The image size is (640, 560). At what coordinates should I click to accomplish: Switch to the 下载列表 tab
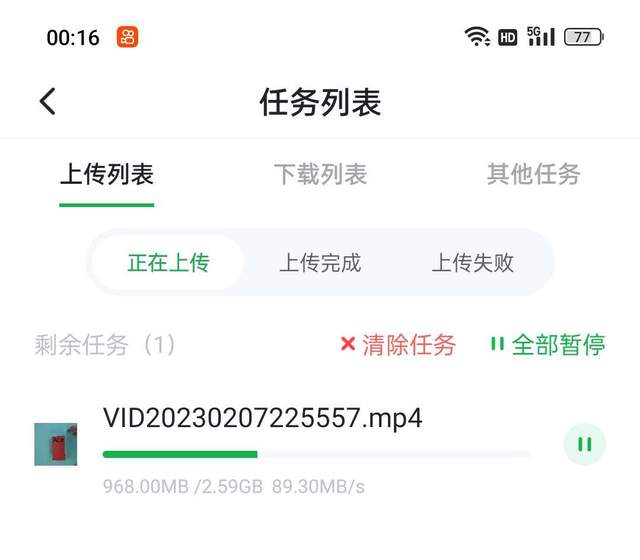[x=320, y=175]
